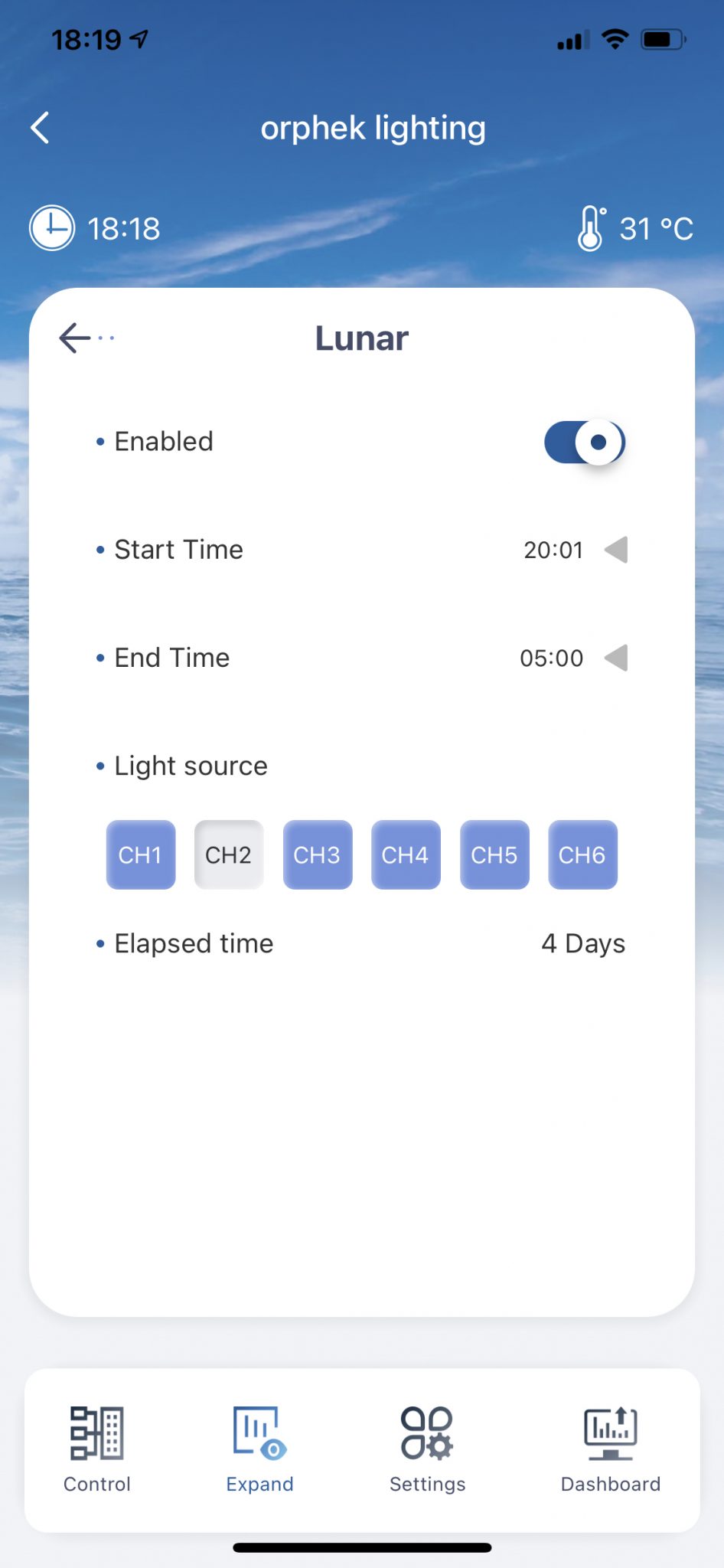
Task: Deselect the CH1 light source
Action: click(141, 855)
